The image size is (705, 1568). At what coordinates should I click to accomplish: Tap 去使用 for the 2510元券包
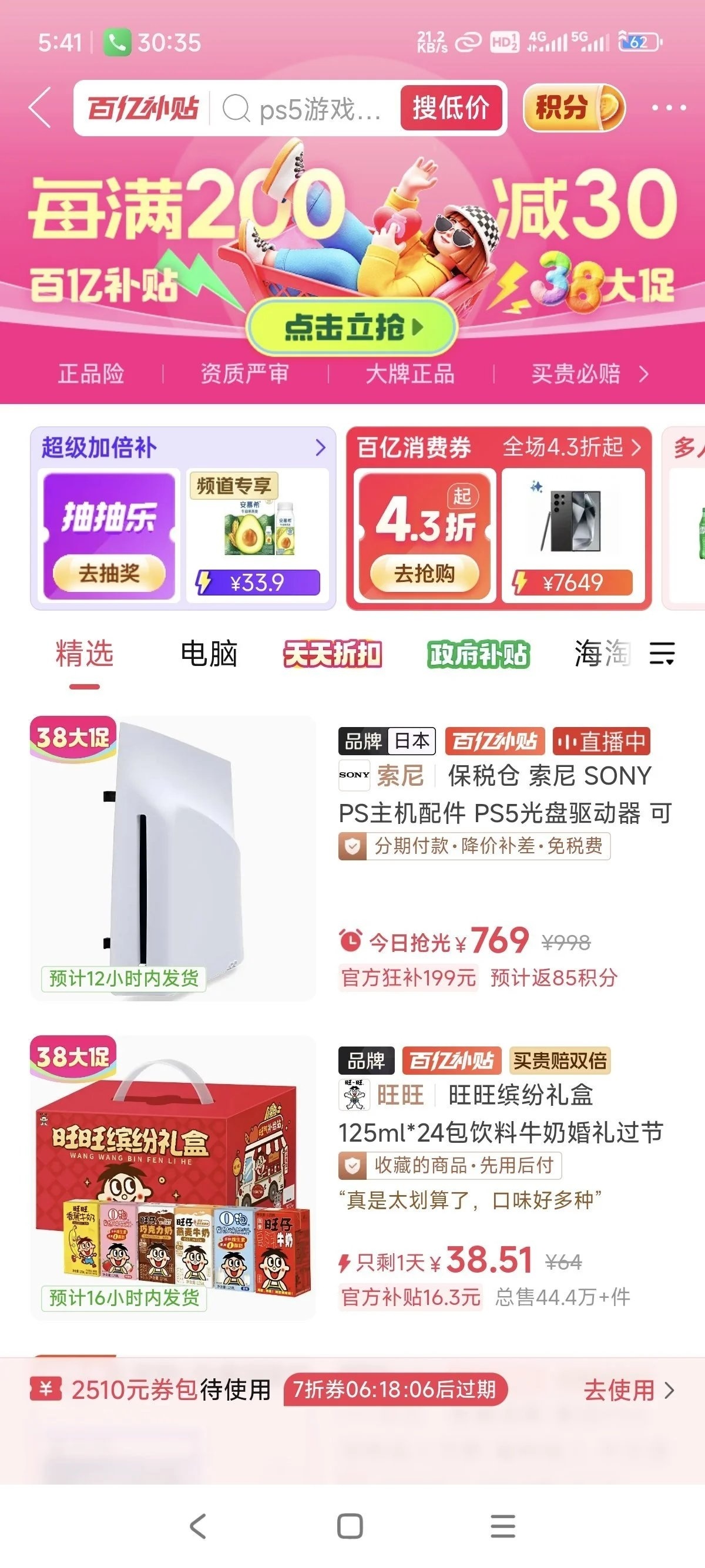pyautogui.click(x=628, y=1390)
